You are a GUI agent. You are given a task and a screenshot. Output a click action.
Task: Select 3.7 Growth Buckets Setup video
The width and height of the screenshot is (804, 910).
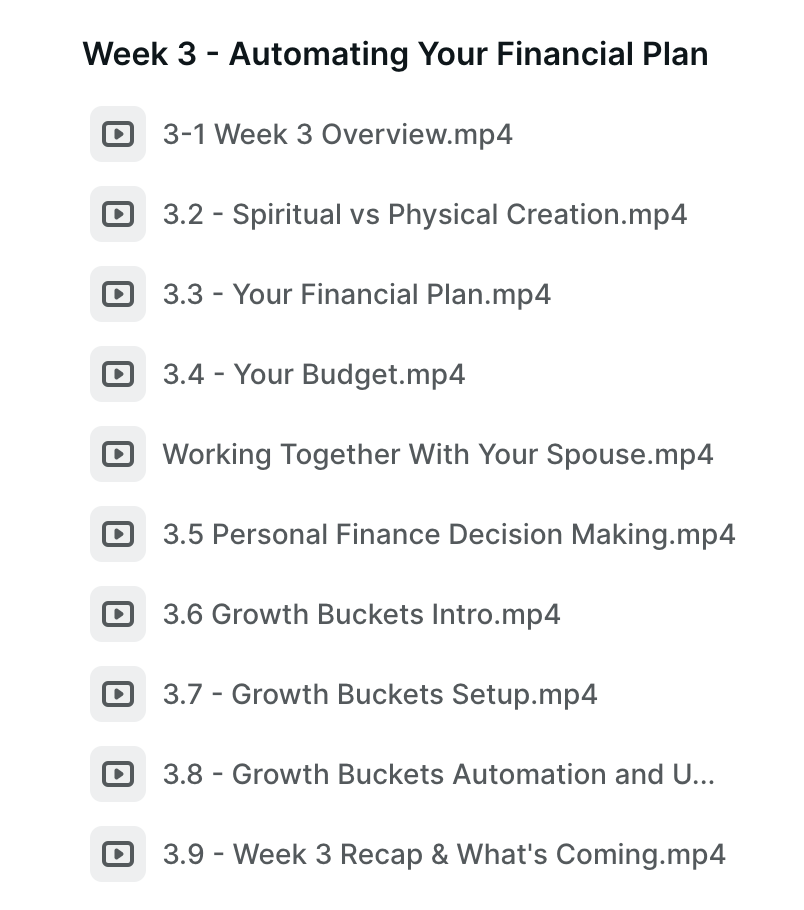click(379, 694)
